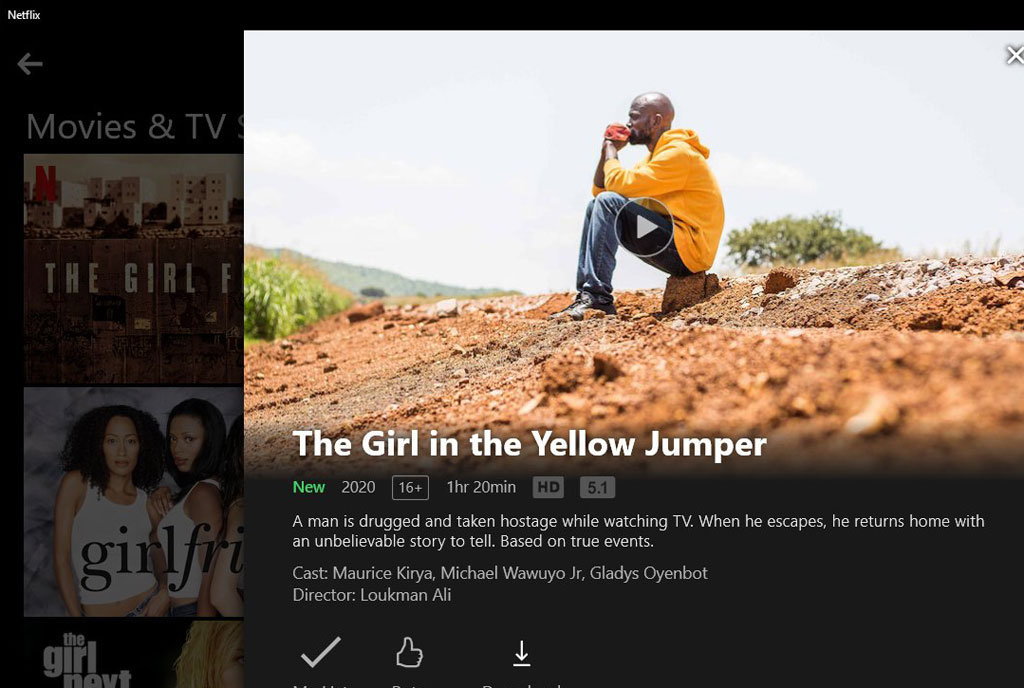Go back with the top-left arrow
This screenshot has height=688, width=1024.
[30, 64]
